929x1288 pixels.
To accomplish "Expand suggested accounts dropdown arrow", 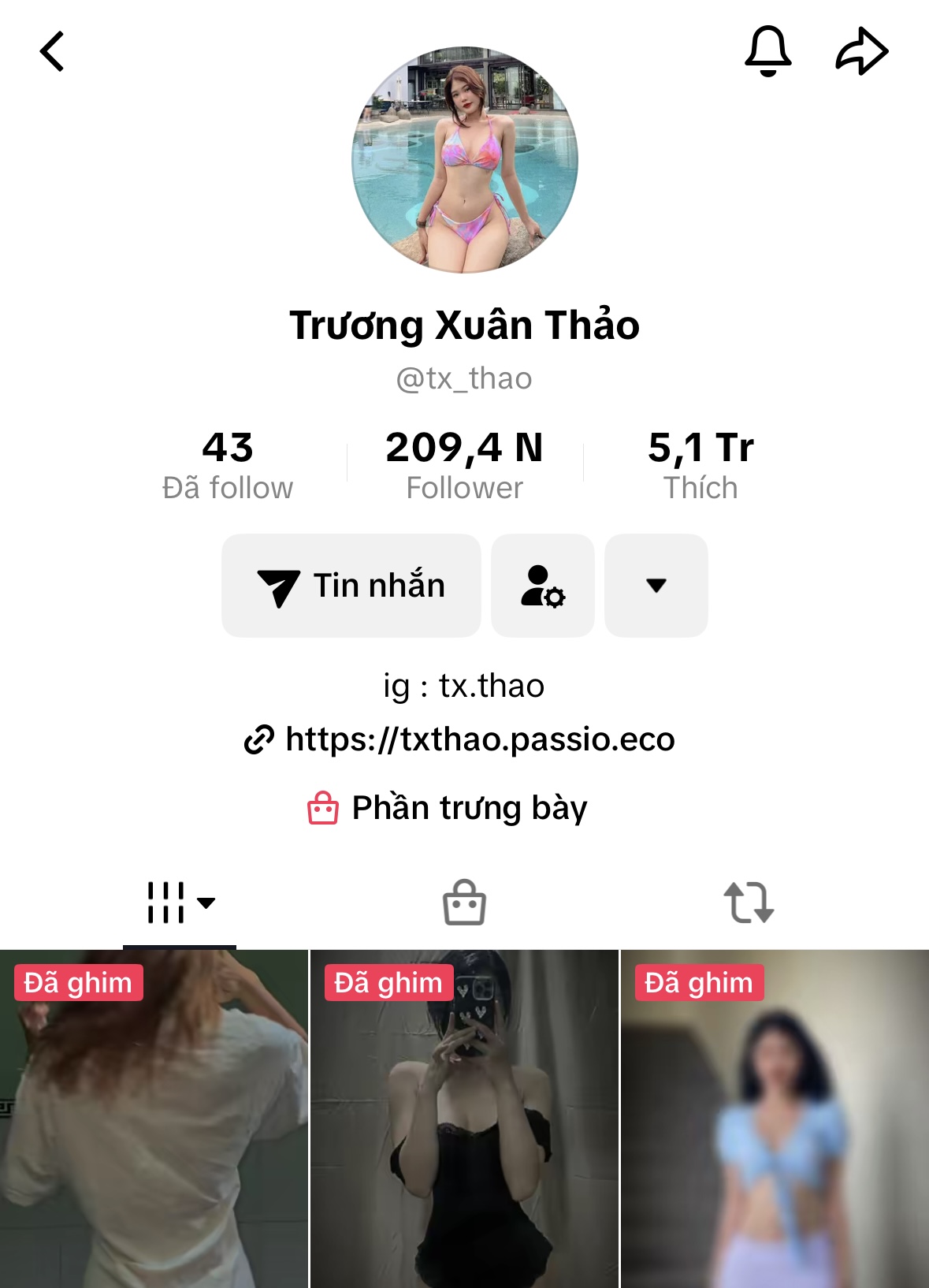I will click(x=656, y=586).
